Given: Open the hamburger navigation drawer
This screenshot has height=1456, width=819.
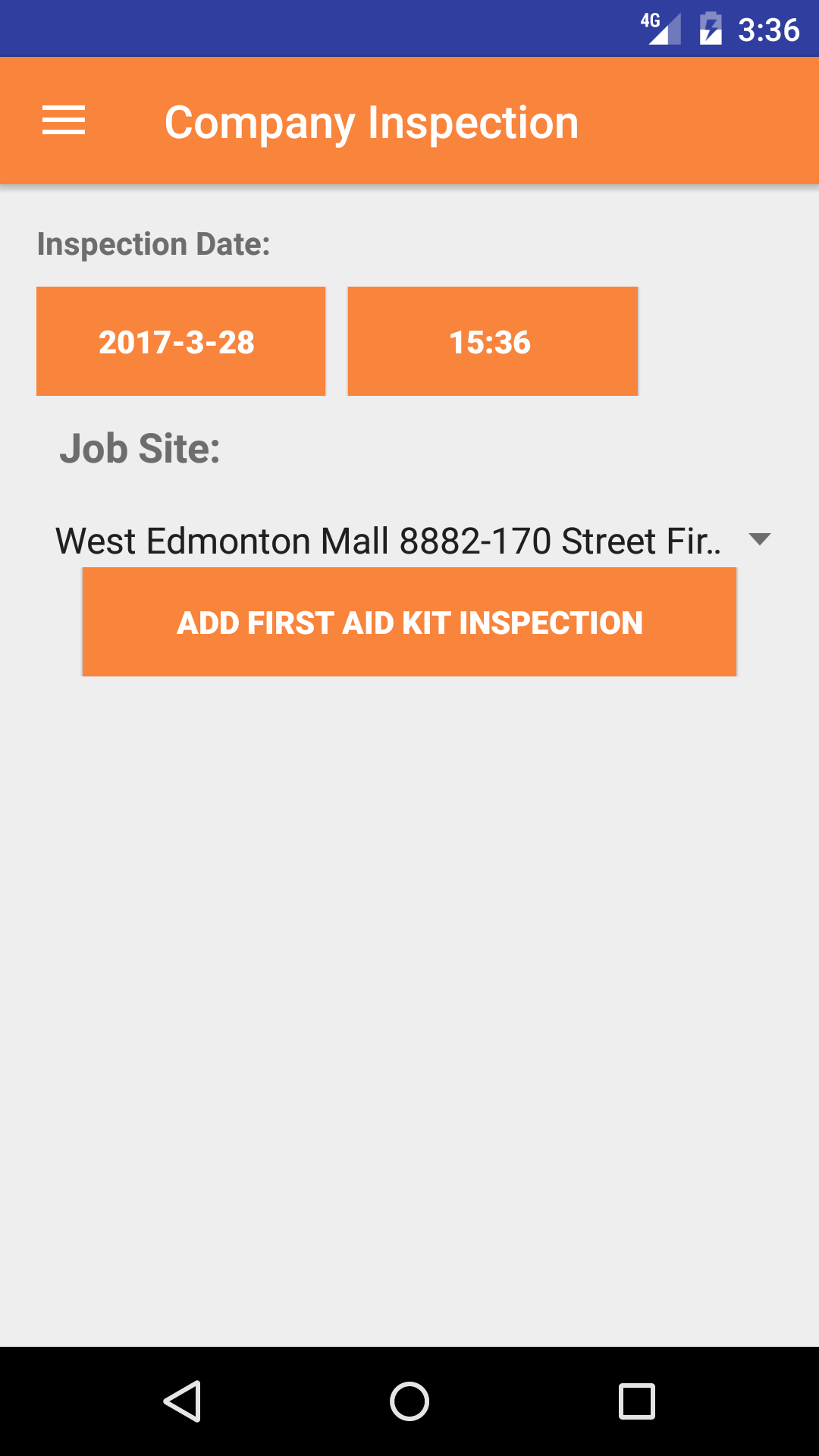Looking at the screenshot, I should click(x=64, y=121).
